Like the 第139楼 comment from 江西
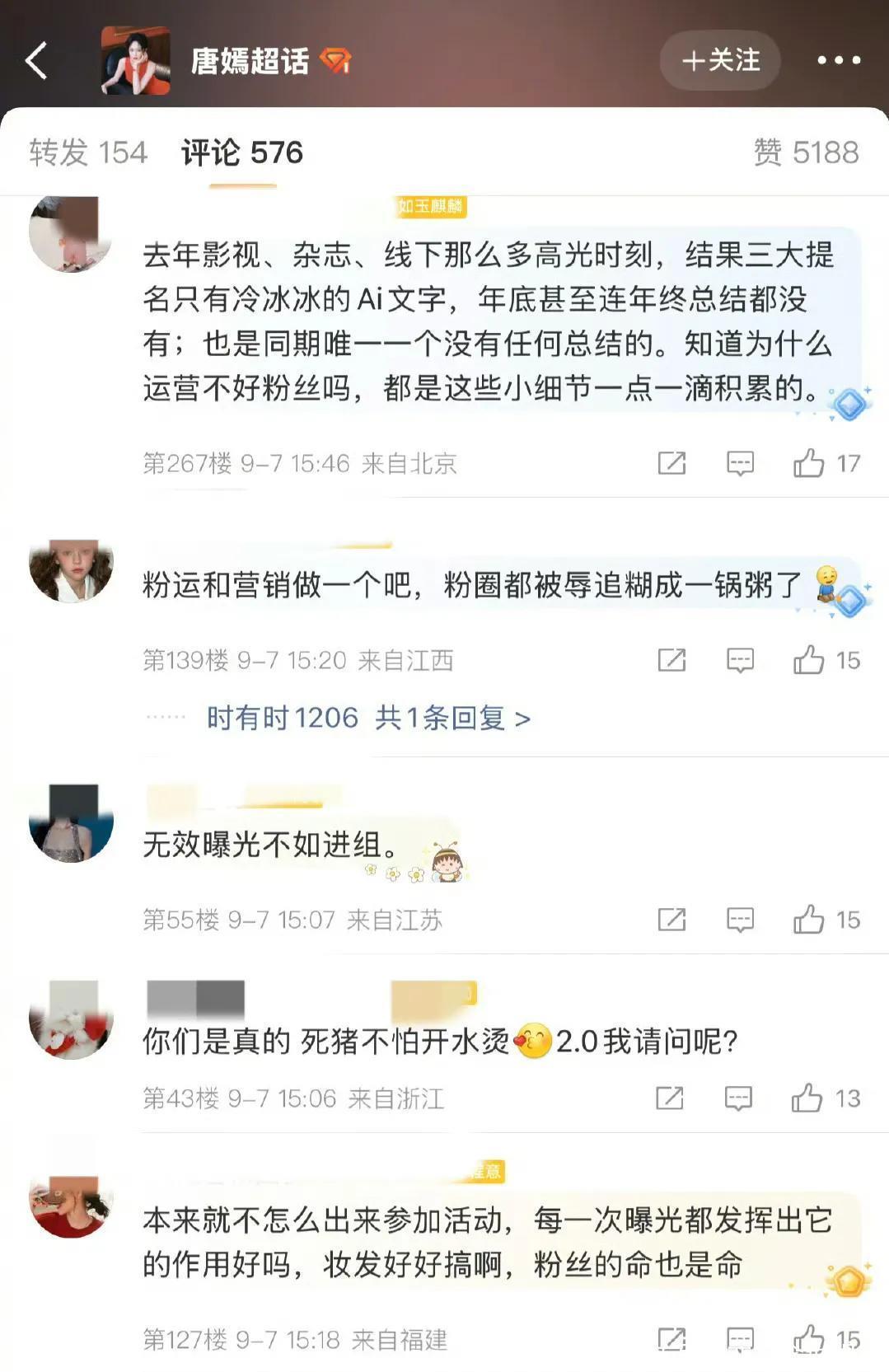This screenshot has height=1372, width=889. tap(809, 660)
